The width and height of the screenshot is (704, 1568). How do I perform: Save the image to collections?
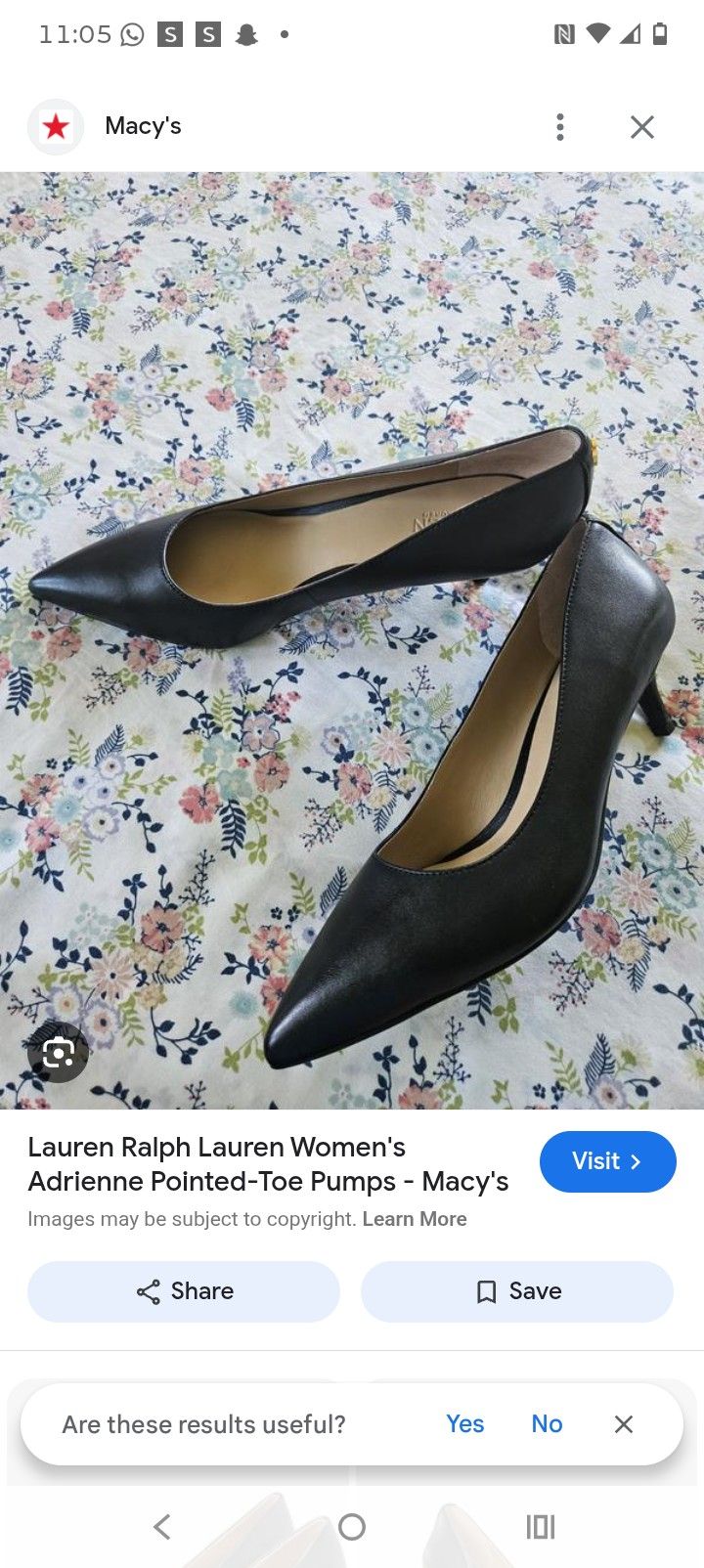(517, 1291)
